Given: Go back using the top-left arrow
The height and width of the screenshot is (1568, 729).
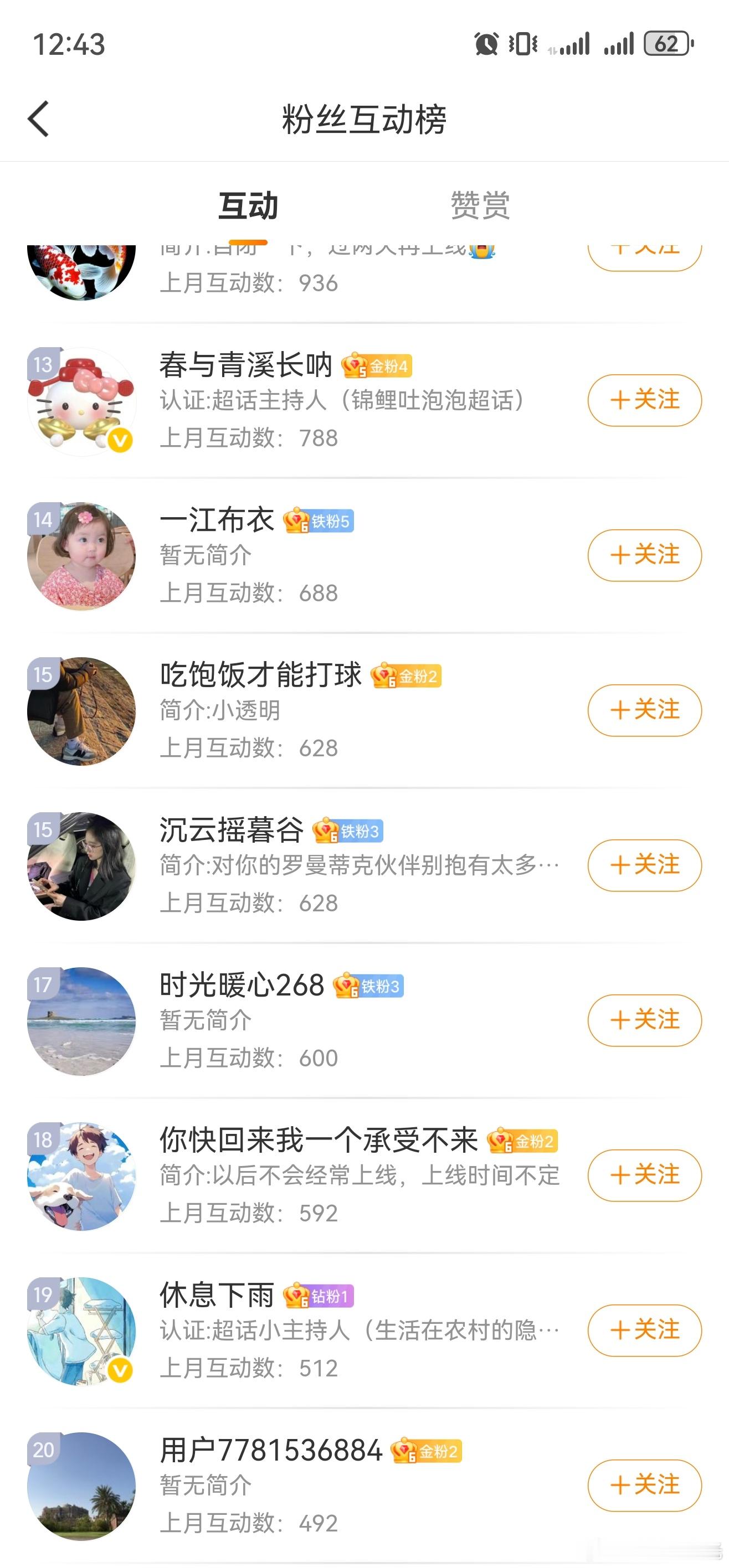Looking at the screenshot, I should [38, 118].
